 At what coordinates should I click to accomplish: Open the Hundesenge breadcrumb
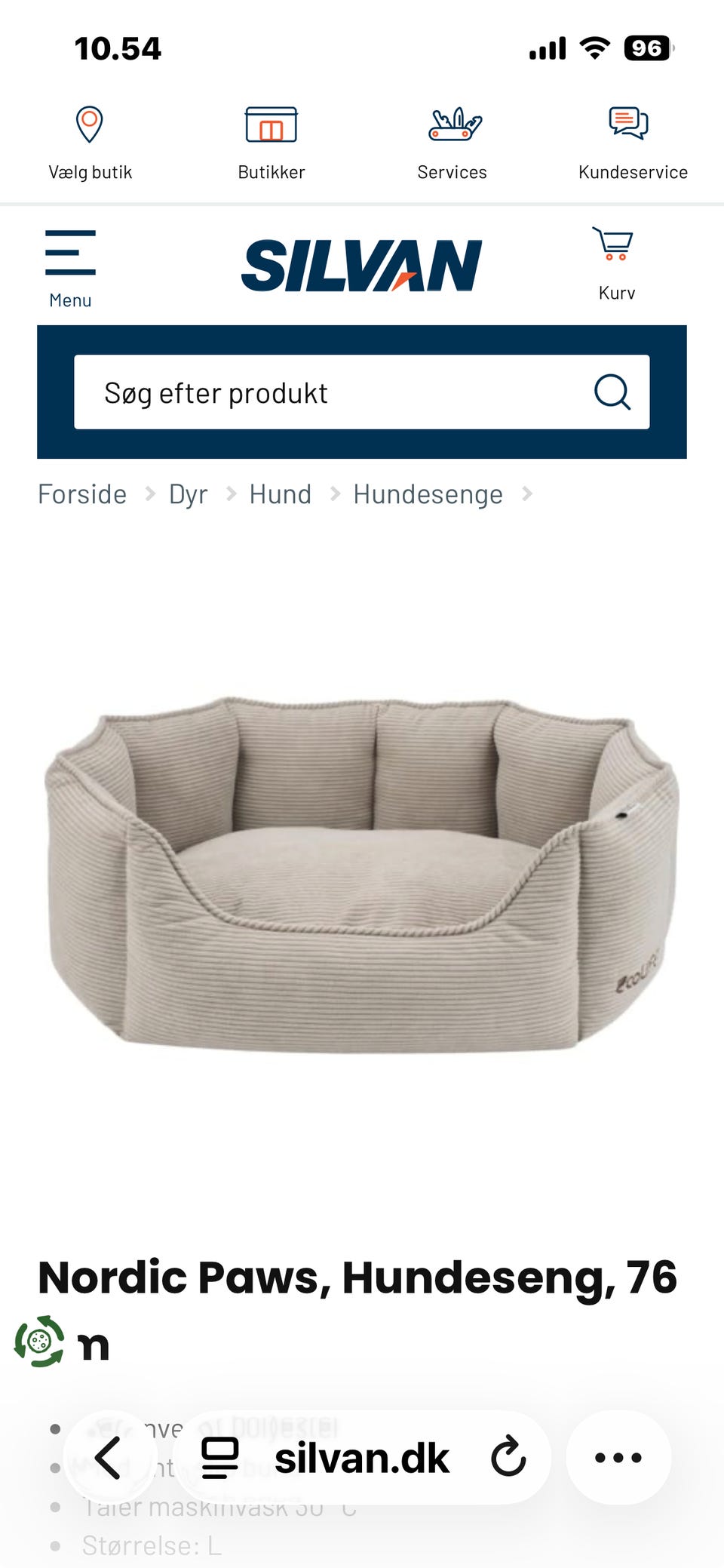pos(428,494)
